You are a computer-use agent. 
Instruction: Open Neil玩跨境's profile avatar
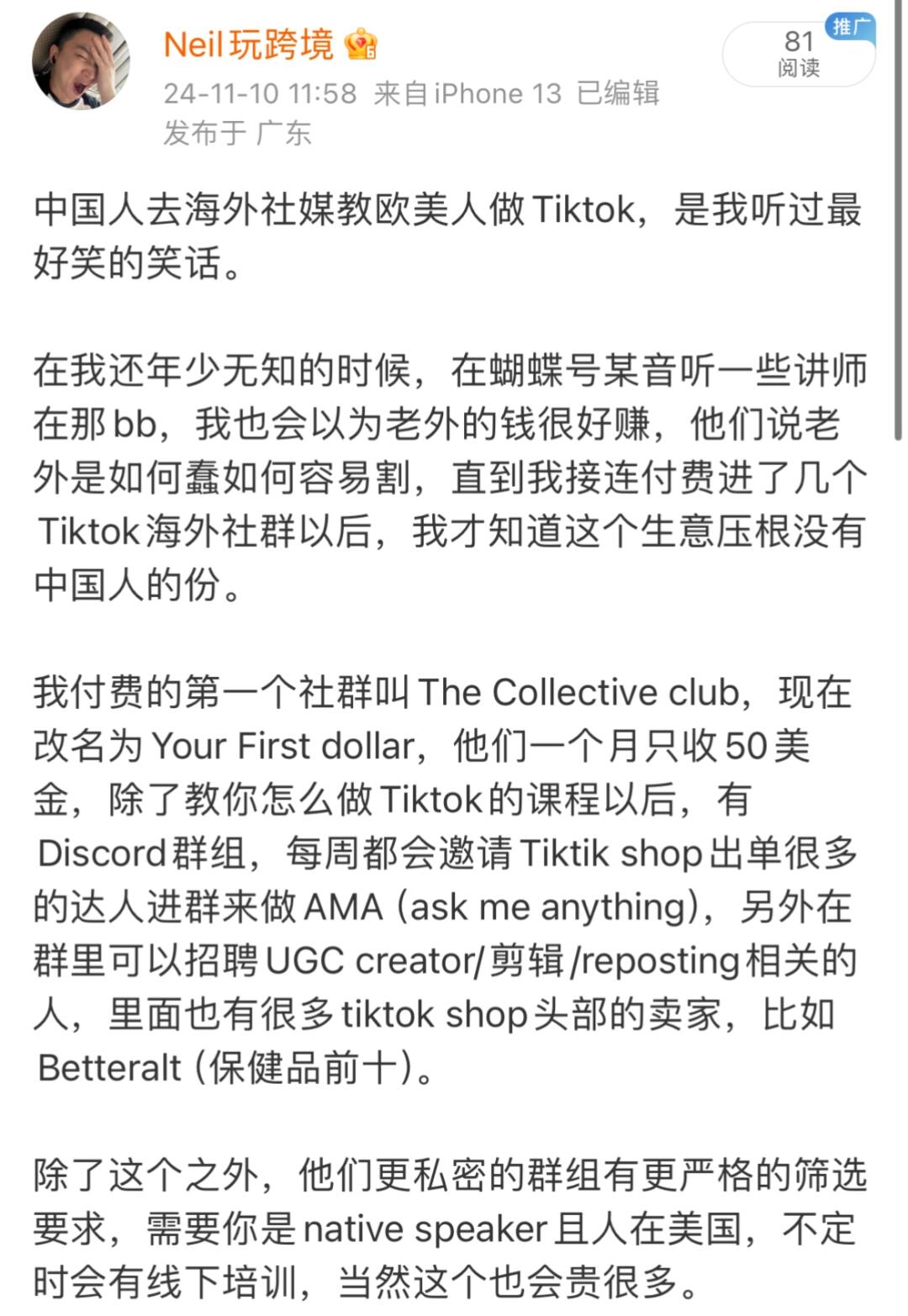[81, 61]
